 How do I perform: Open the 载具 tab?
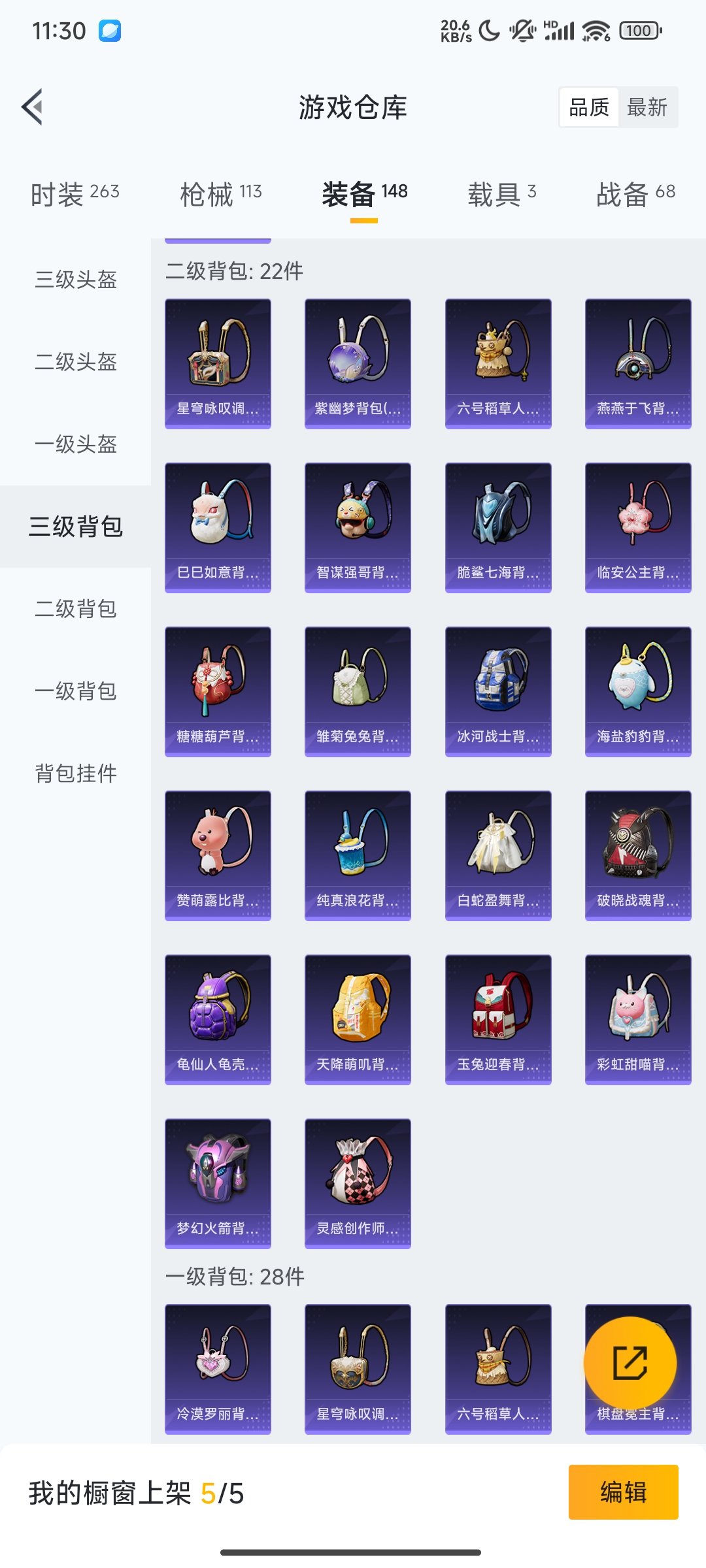tap(502, 194)
